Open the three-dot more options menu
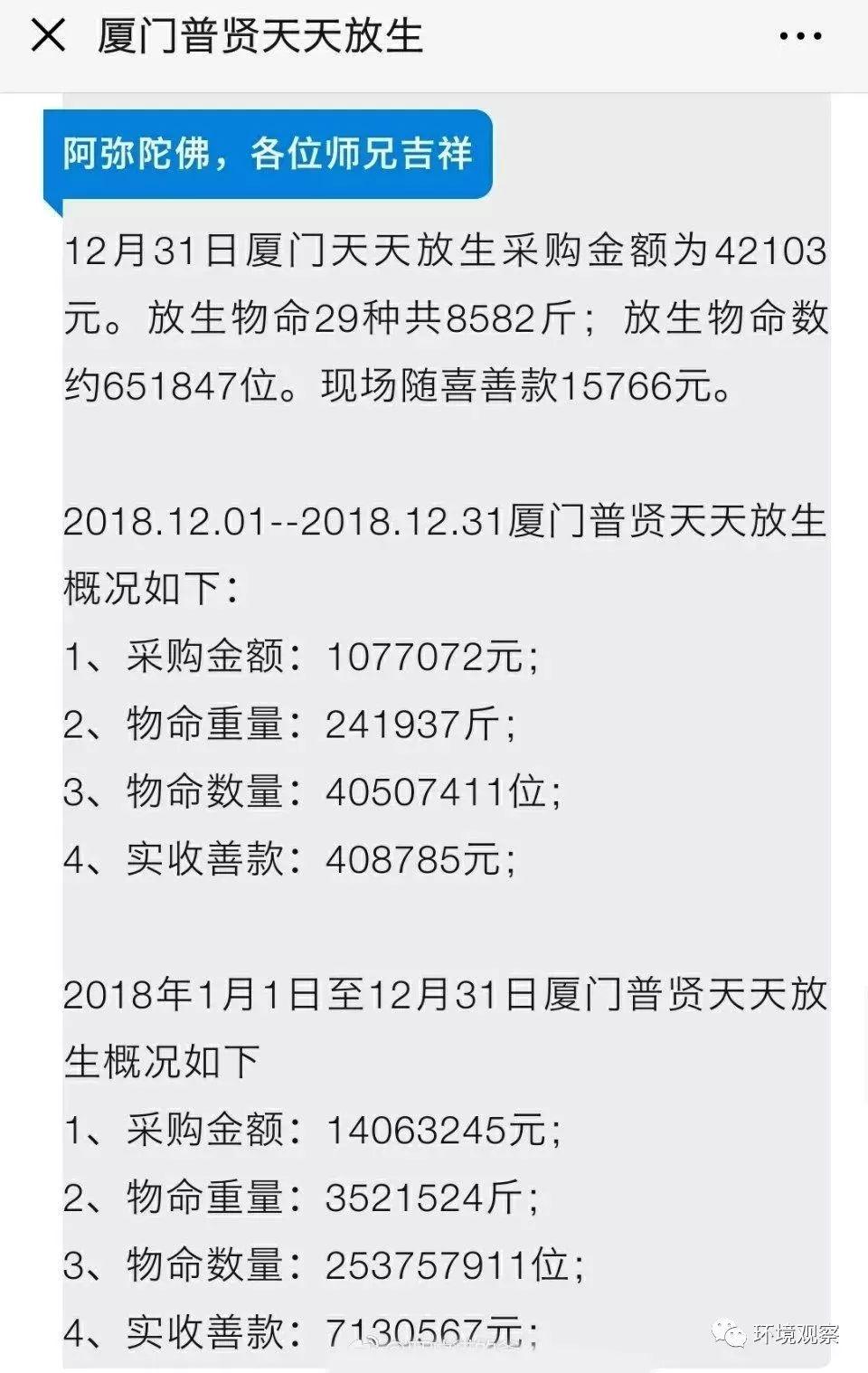868x1373 pixels. point(800,37)
